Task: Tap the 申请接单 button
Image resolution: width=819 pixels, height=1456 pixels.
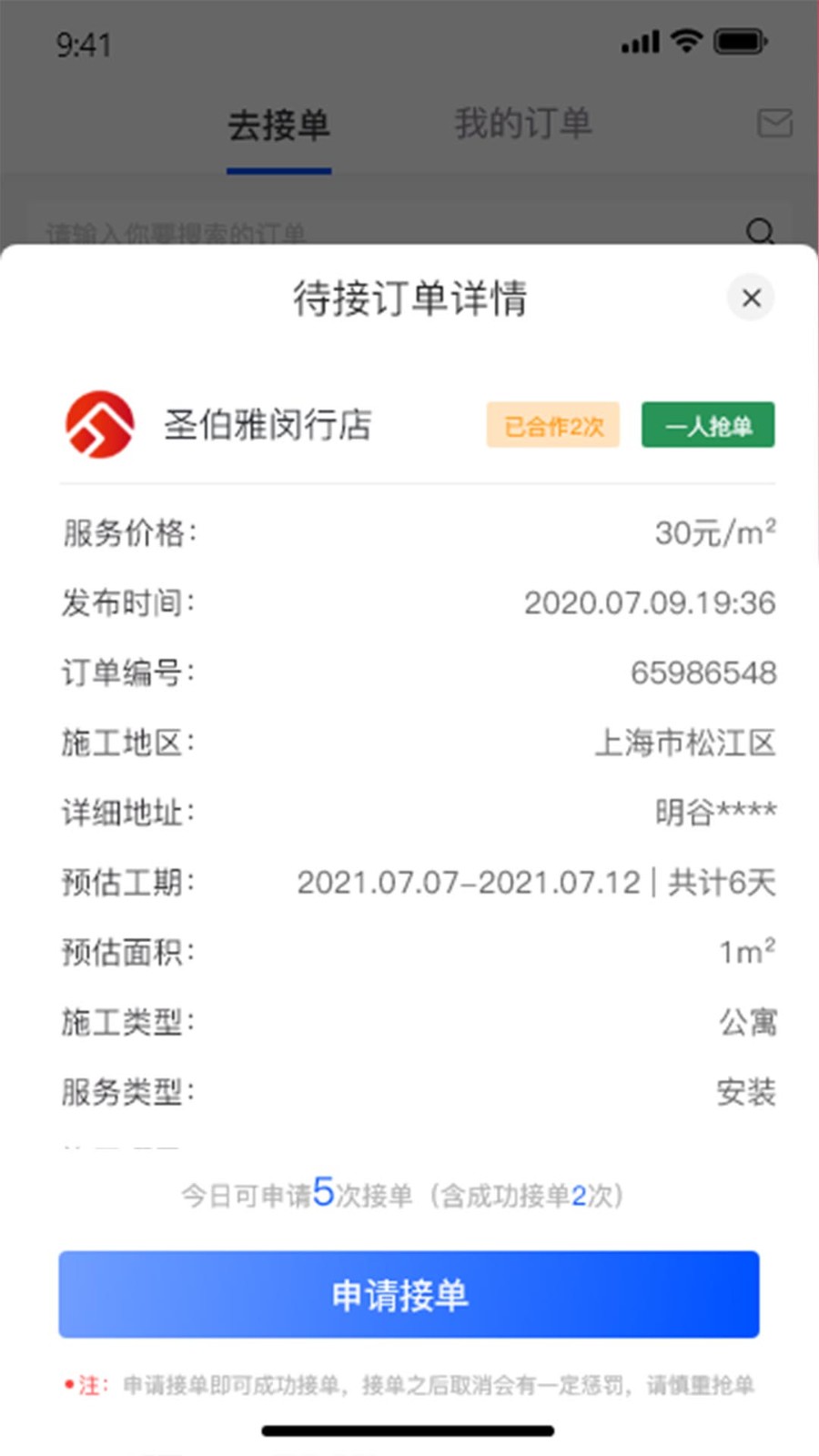Action: coord(409,1294)
